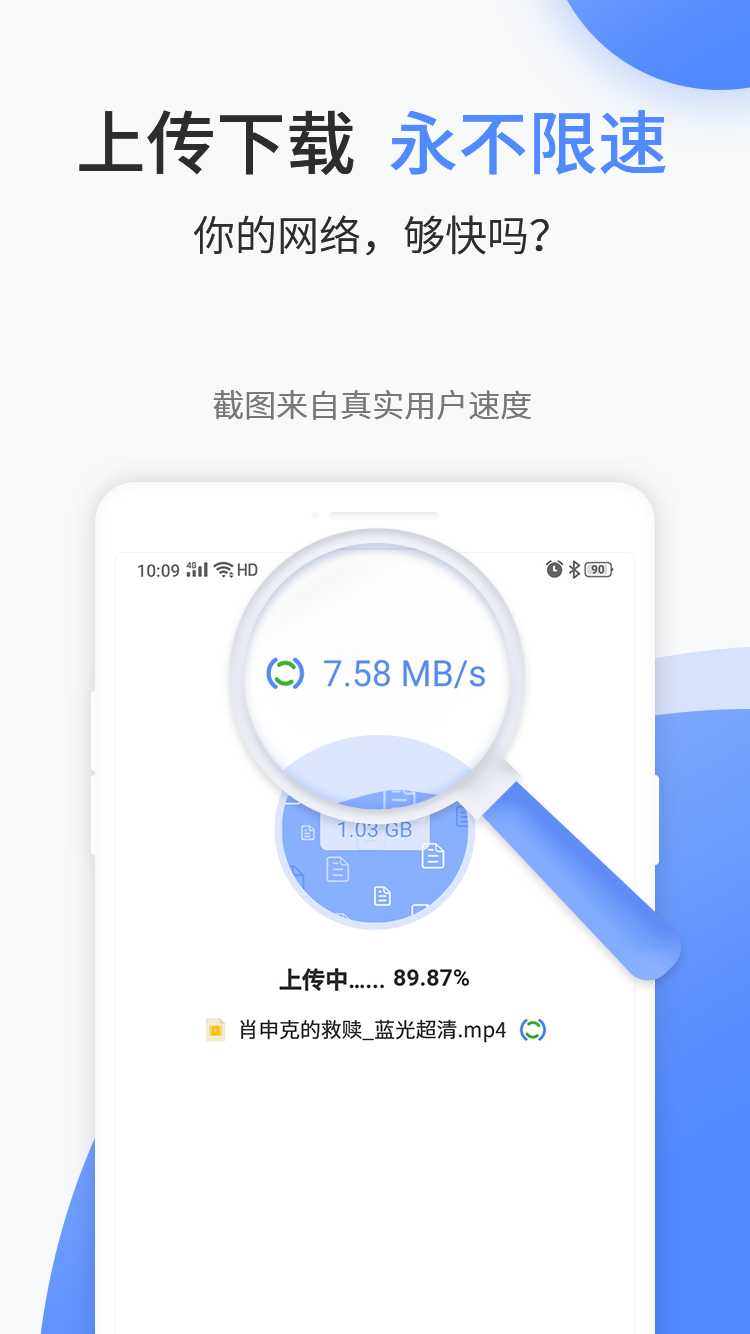Select the Bluetooth icon in the status bar
The width and height of the screenshot is (750, 1334).
(576, 570)
